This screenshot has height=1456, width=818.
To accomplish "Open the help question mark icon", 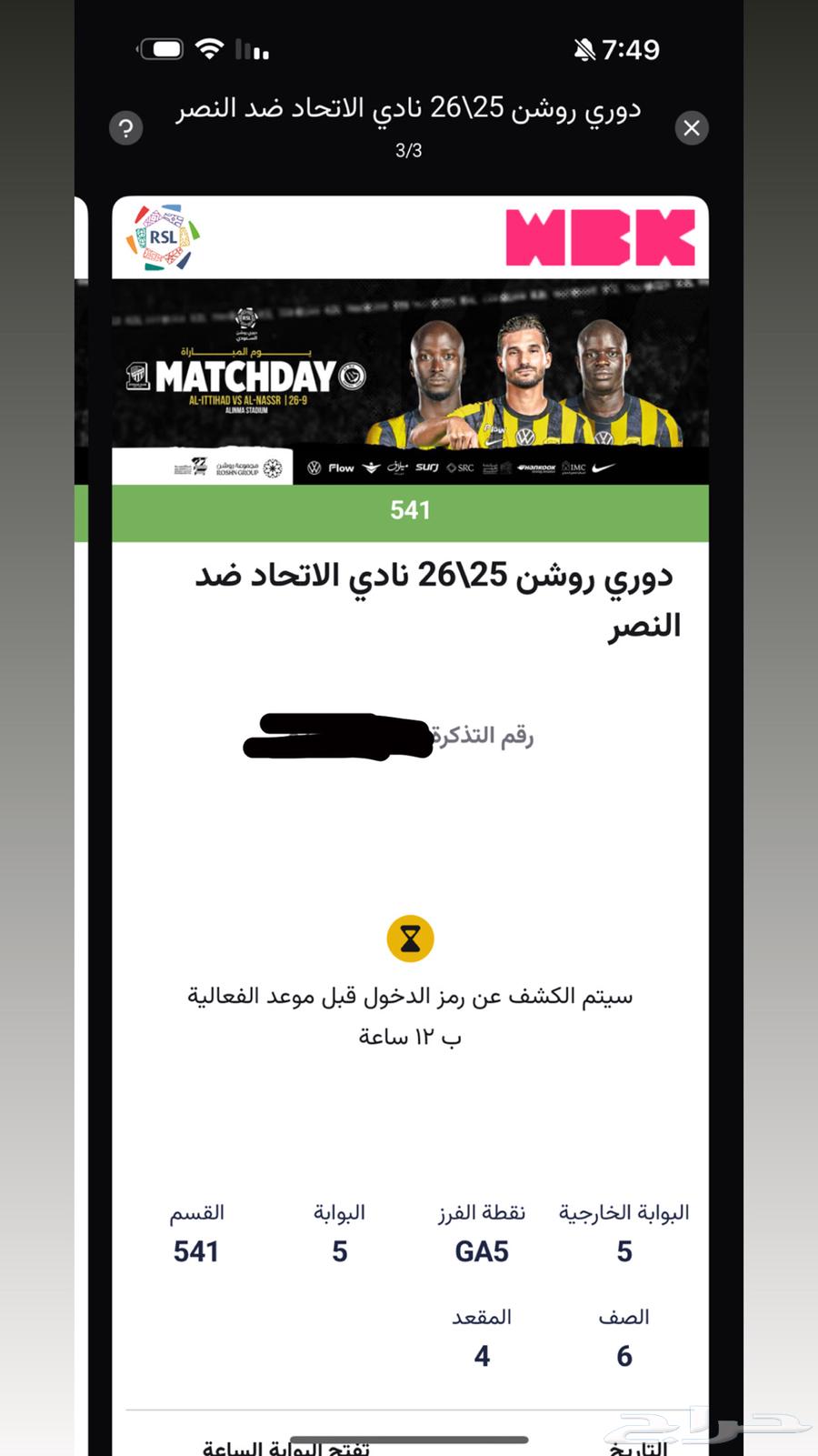I will [125, 128].
